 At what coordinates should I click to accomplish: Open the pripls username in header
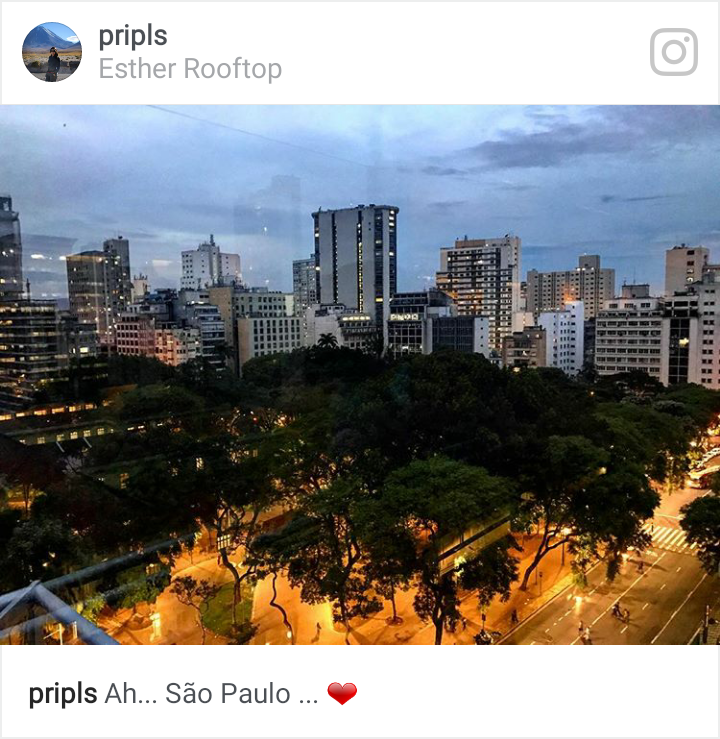[132, 36]
